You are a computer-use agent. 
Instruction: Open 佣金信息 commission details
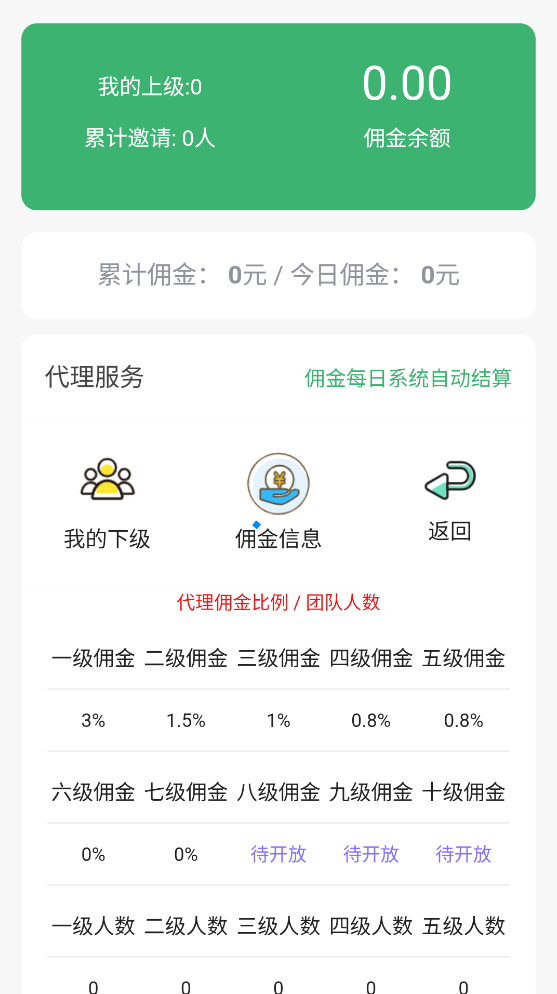[278, 501]
